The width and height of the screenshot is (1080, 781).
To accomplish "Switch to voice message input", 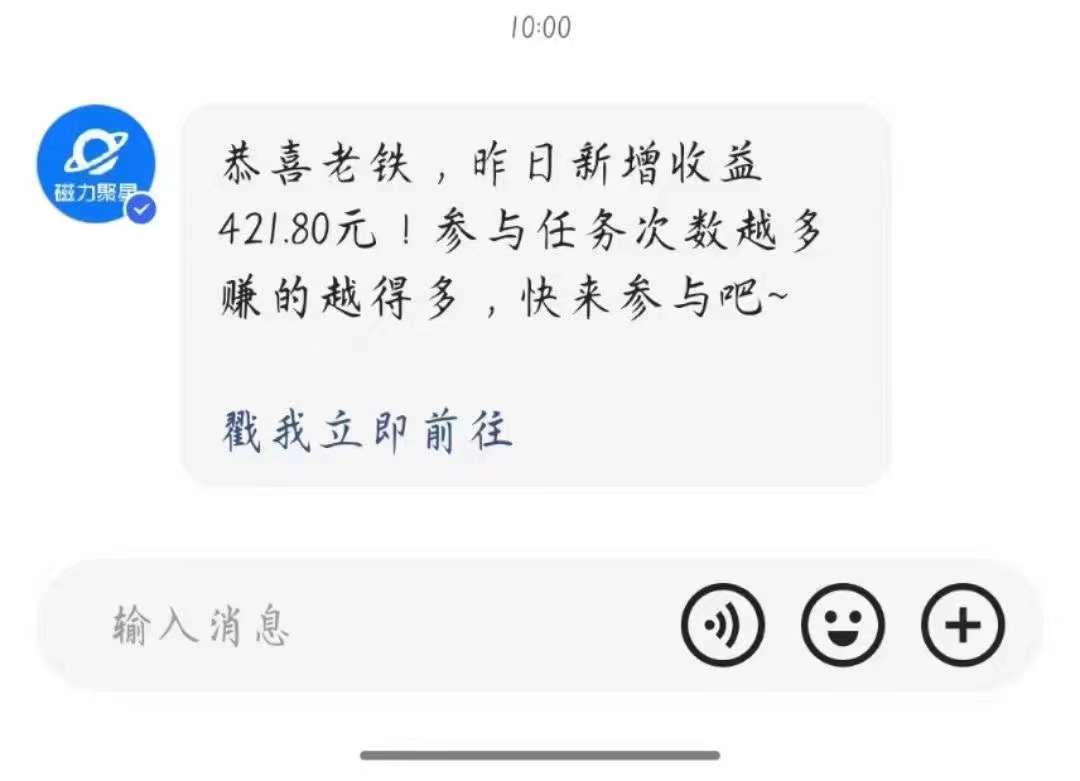I will (x=722, y=626).
